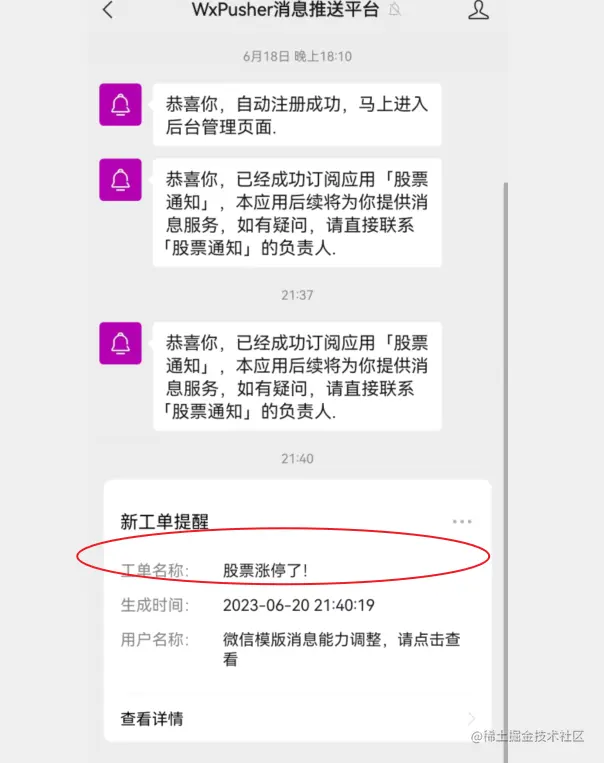Open the three-dot menu on 新工单提醒 card
This screenshot has height=763, width=604.
[461, 521]
